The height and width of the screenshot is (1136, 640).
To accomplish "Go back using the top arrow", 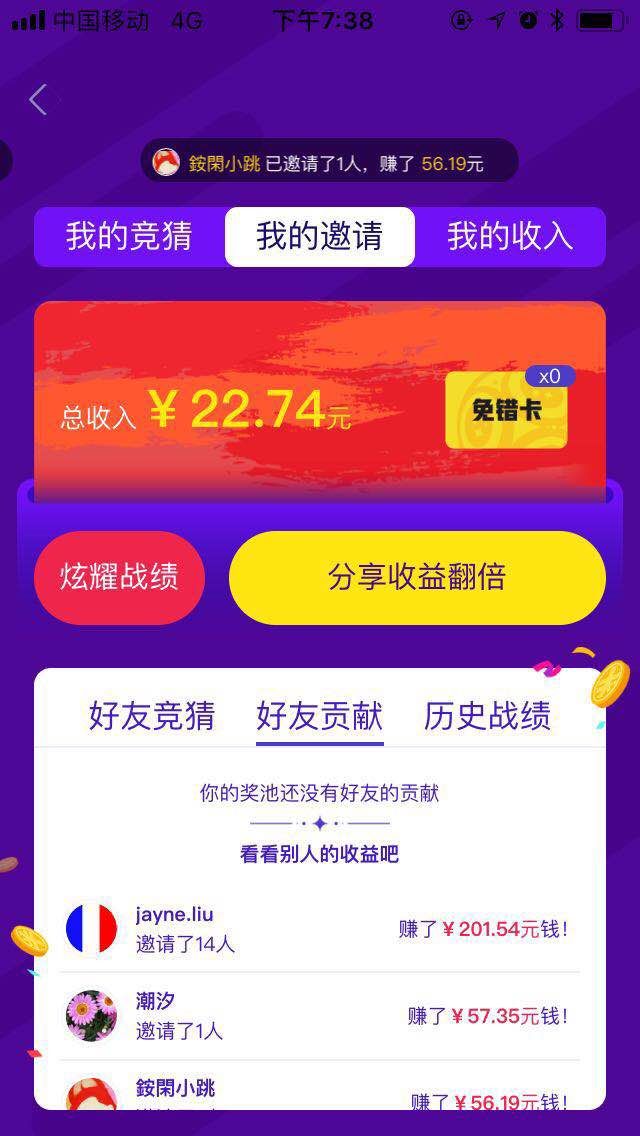I will (x=38, y=100).
